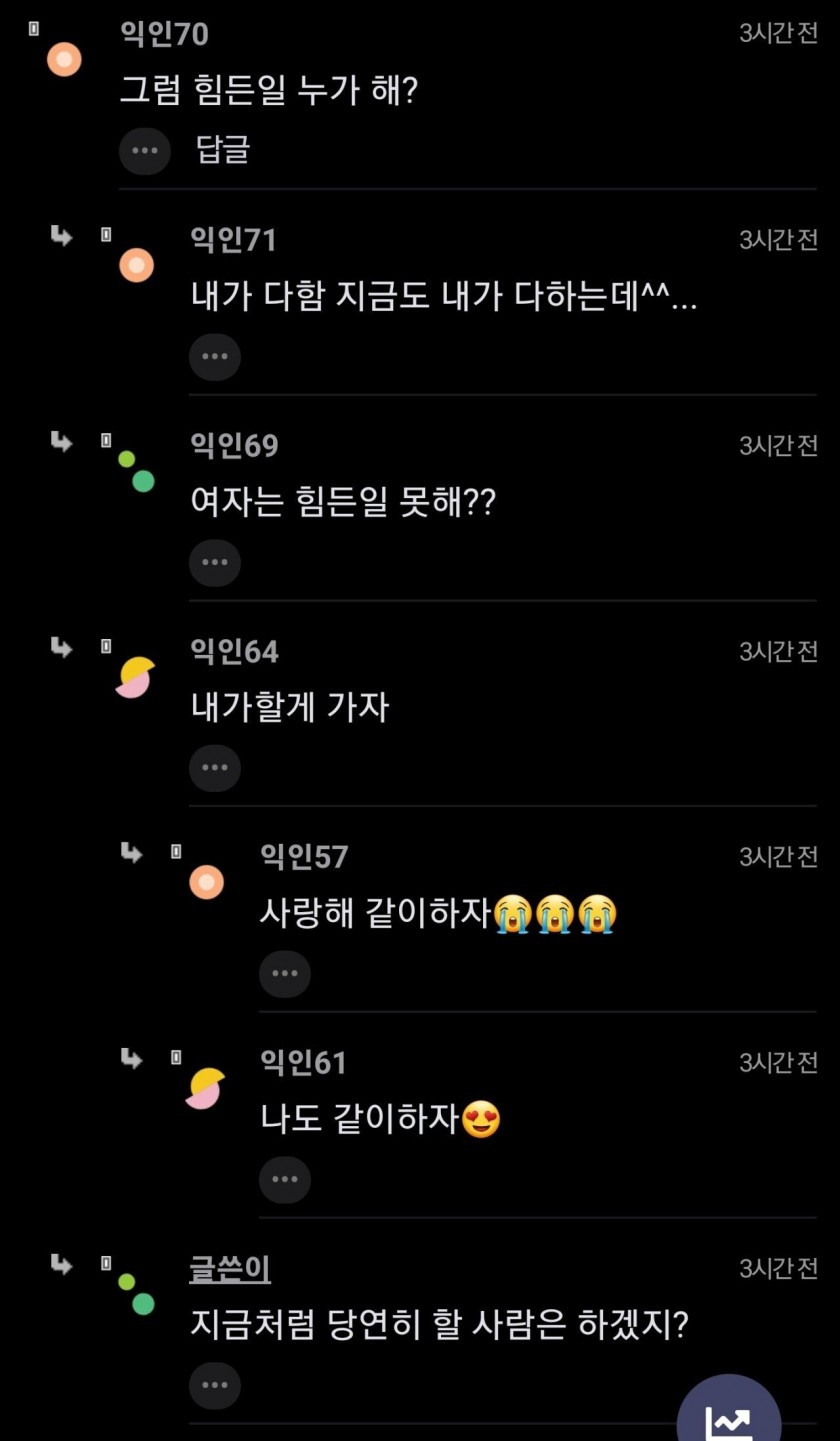
Task: Open more options for 익인61's reply
Action: click(285, 1180)
